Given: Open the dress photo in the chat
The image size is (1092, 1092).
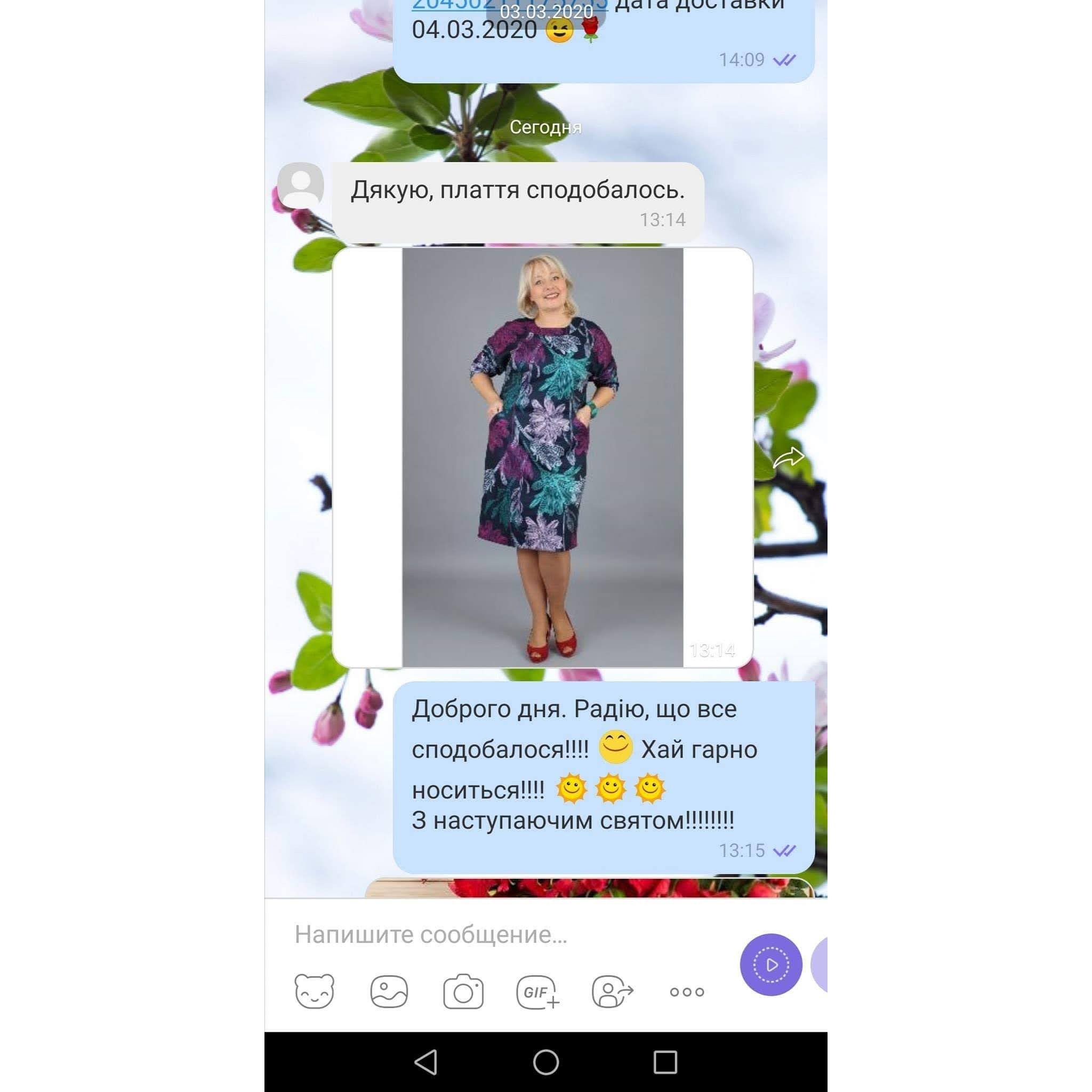Looking at the screenshot, I should [x=542, y=457].
